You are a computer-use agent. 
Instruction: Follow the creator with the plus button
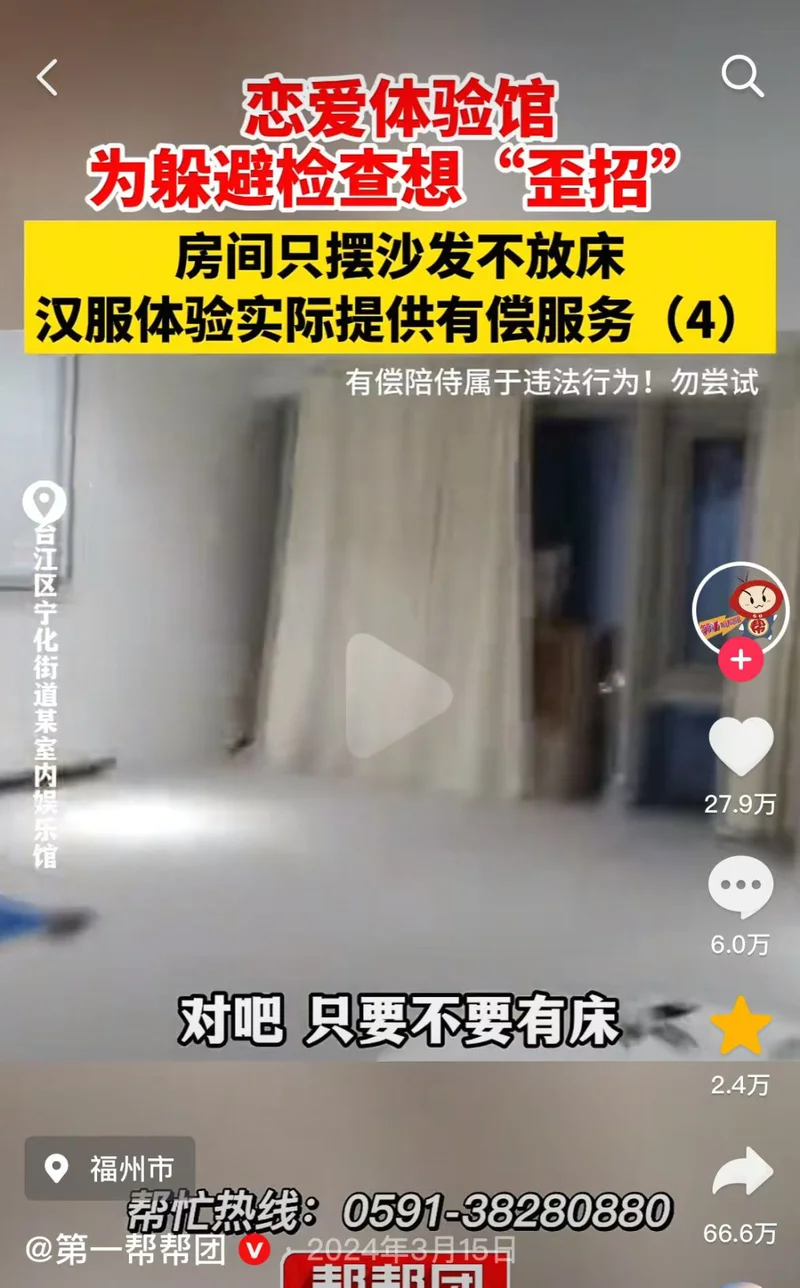[x=741, y=661]
